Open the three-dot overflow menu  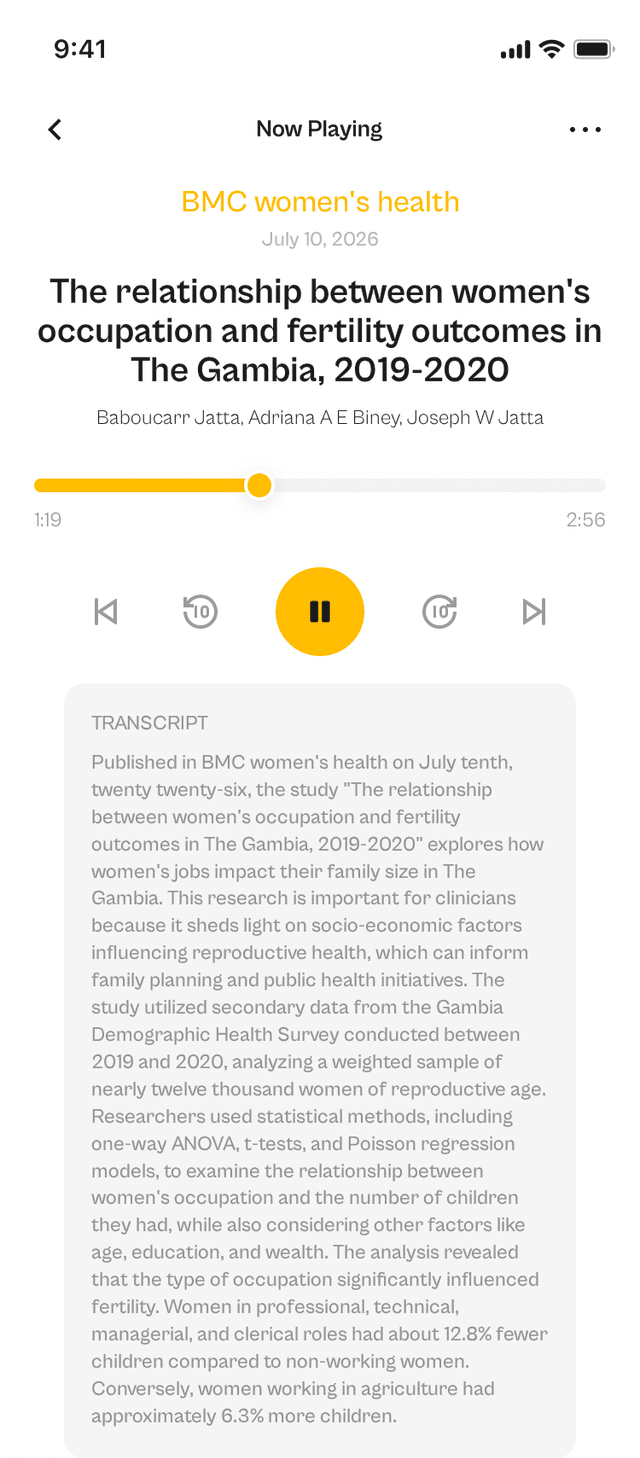pyautogui.click(x=585, y=129)
